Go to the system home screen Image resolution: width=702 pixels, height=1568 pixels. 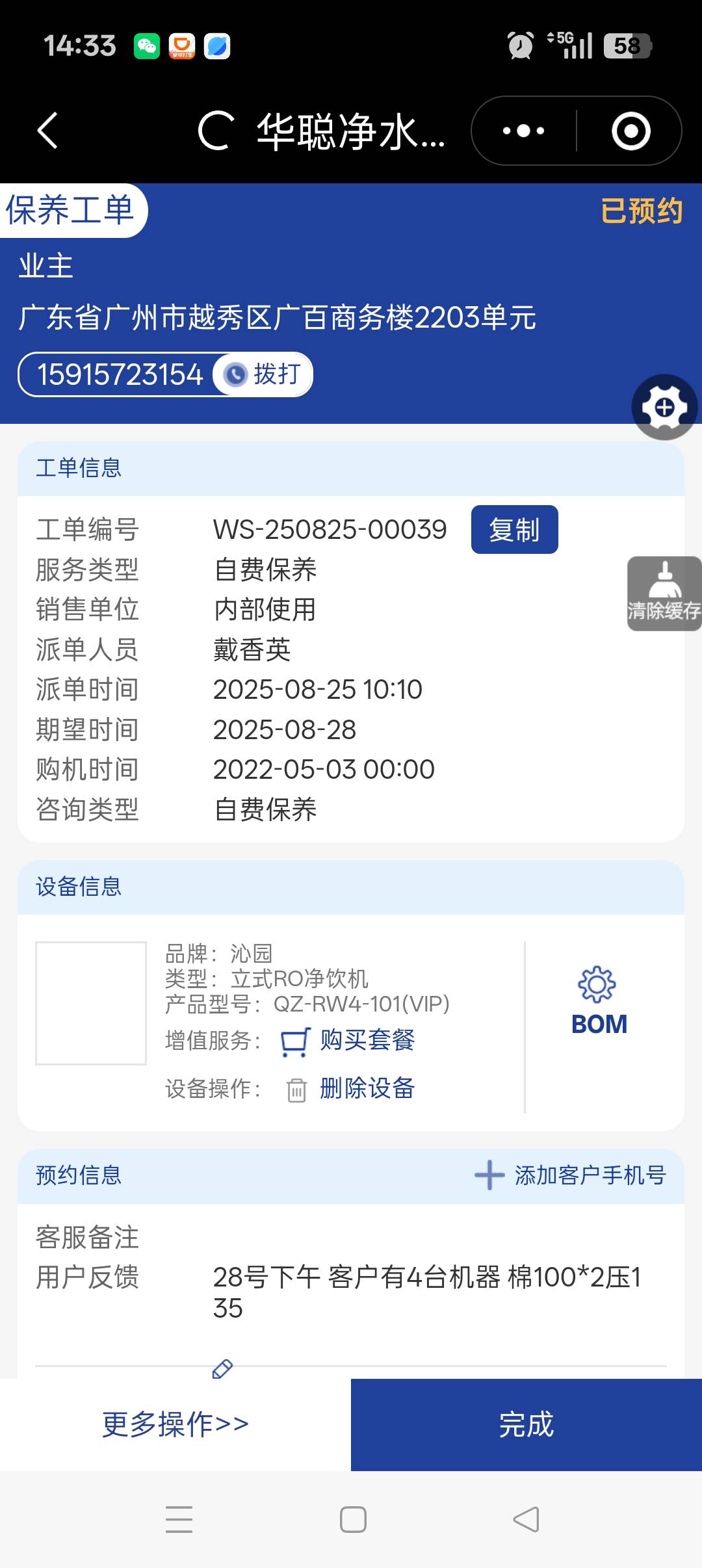[x=353, y=1520]
